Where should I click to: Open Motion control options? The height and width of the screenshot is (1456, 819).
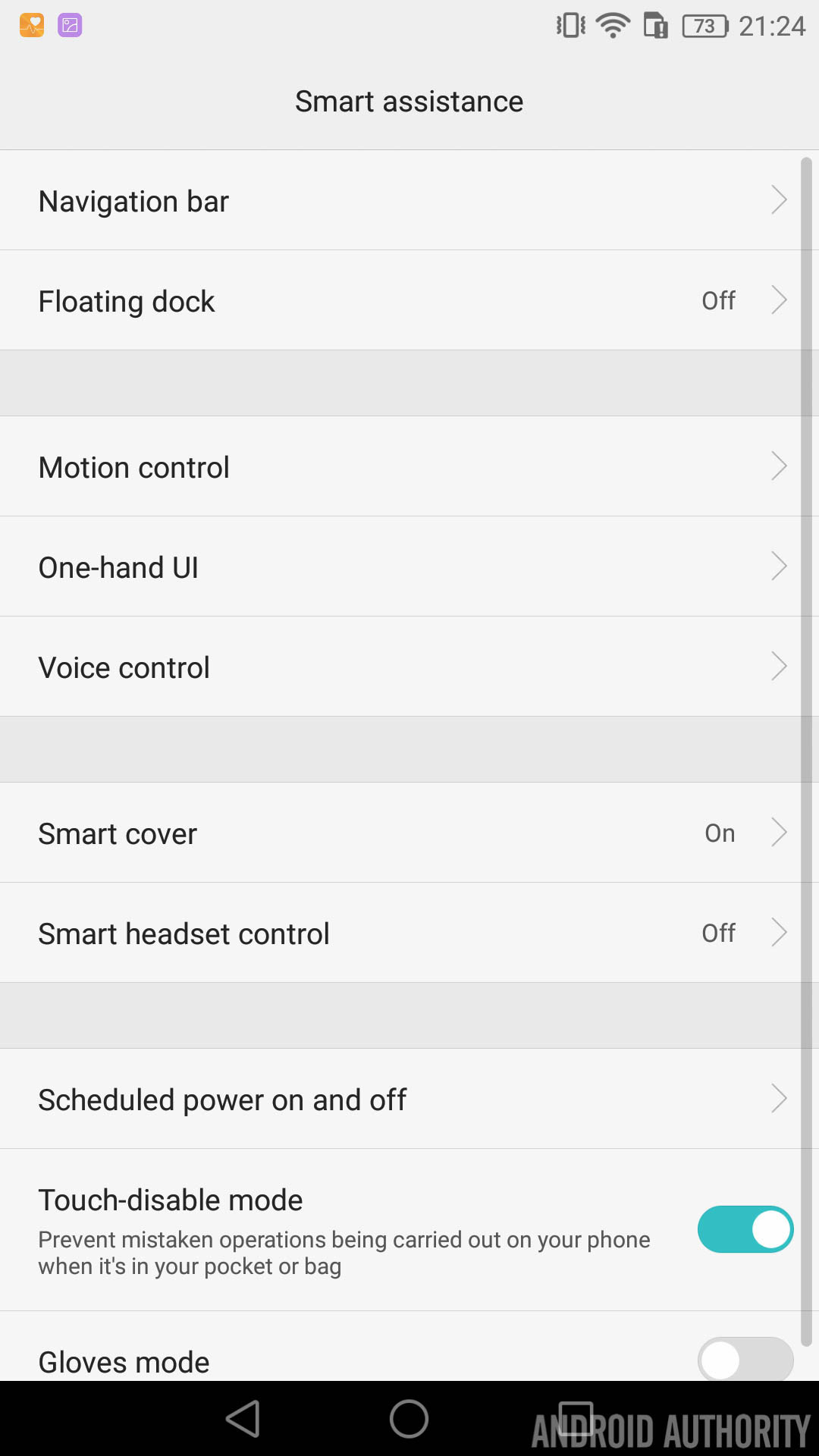[409, 467]
